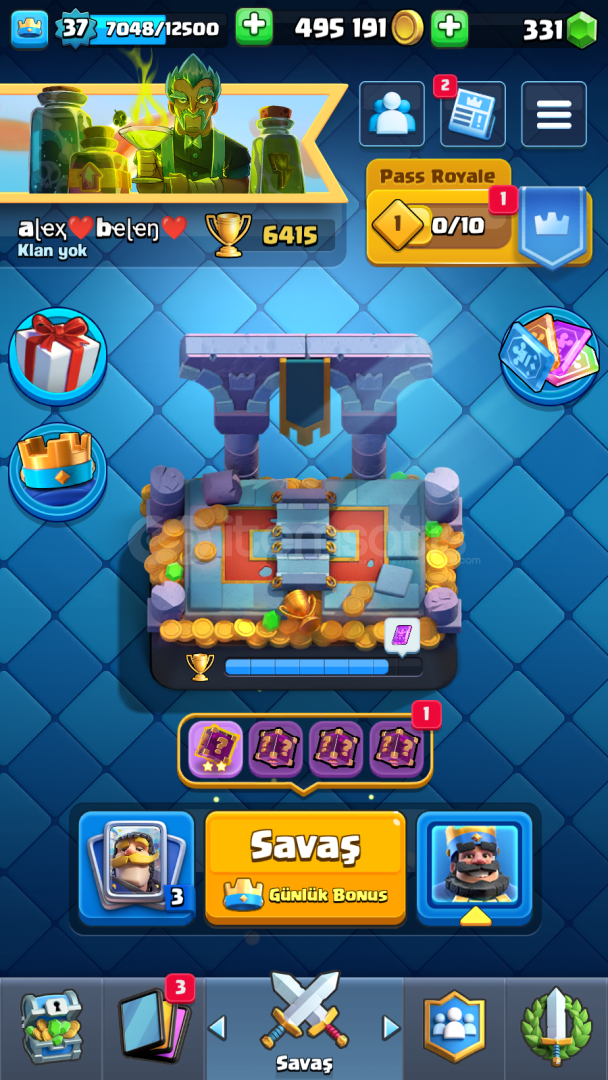This screenshot has height=1080, width=608.
Task: Open the blue crown icon at top left
Action: point(30,29)
